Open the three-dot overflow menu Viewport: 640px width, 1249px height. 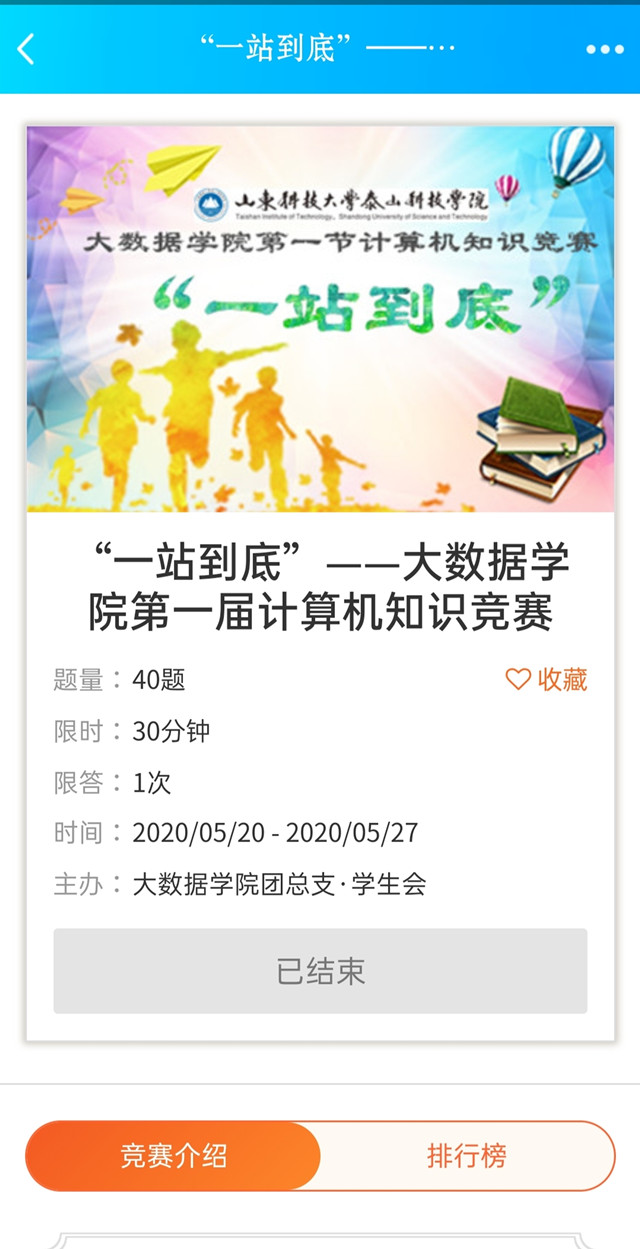[x=604, y=49]
